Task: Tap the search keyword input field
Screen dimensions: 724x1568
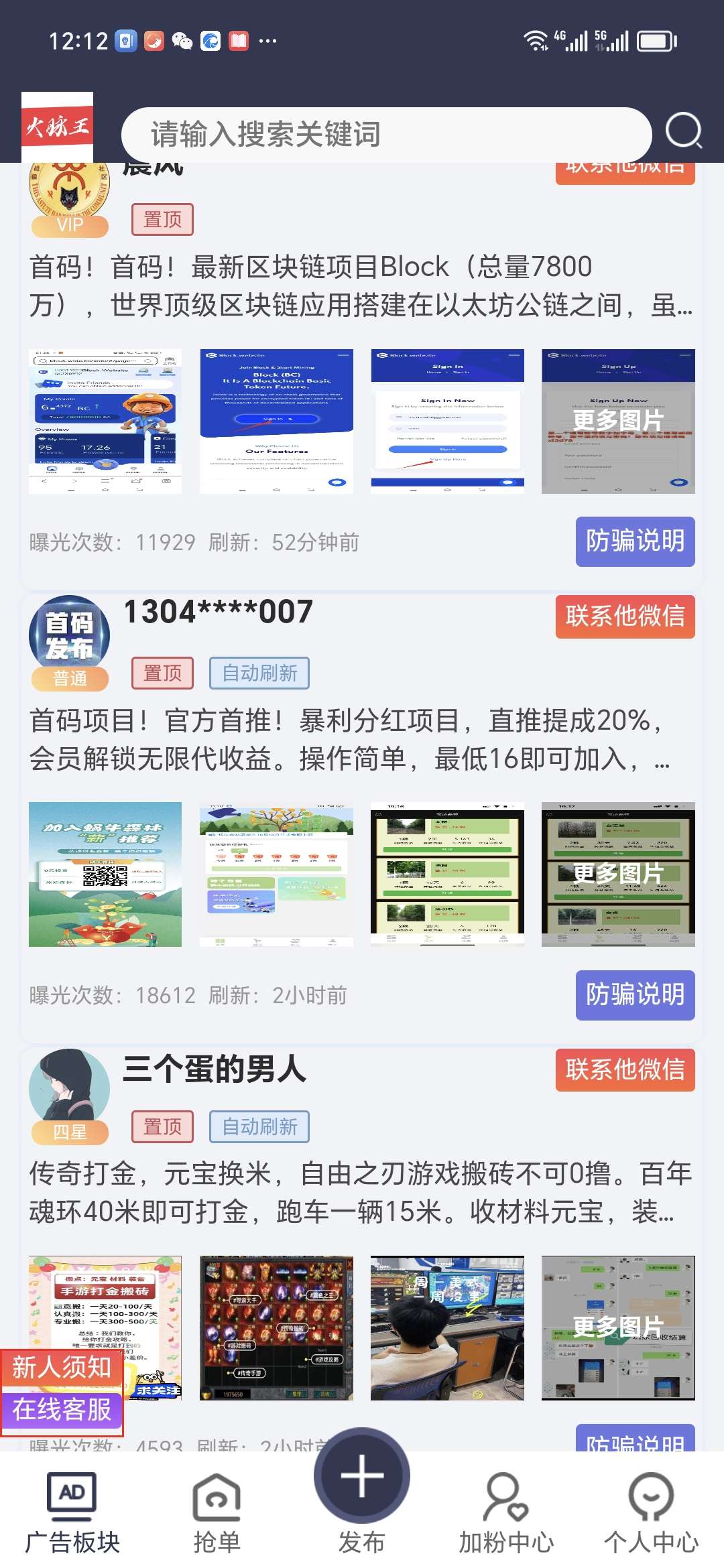Action: [386, 134]
